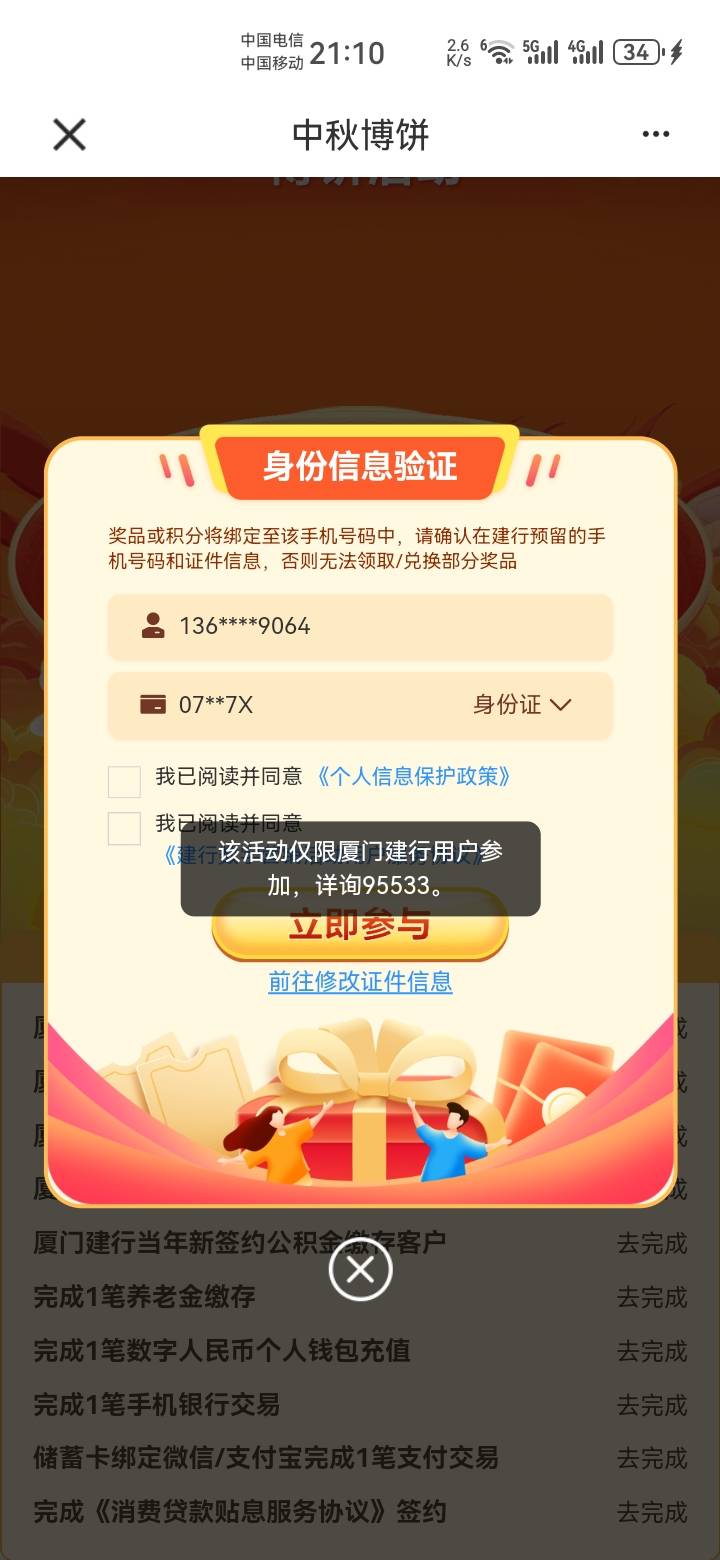Open the 《个人信息保护政策》 link
Image resolution: width=720 pixels, height=1560 pixels.
[x=414, y=776]
